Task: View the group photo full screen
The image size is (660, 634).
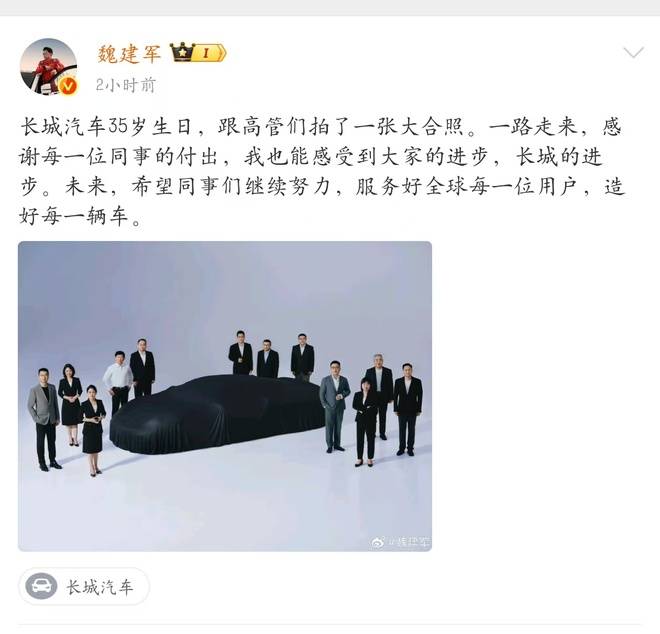Action: pyautogui.click(x=225, y=396)
